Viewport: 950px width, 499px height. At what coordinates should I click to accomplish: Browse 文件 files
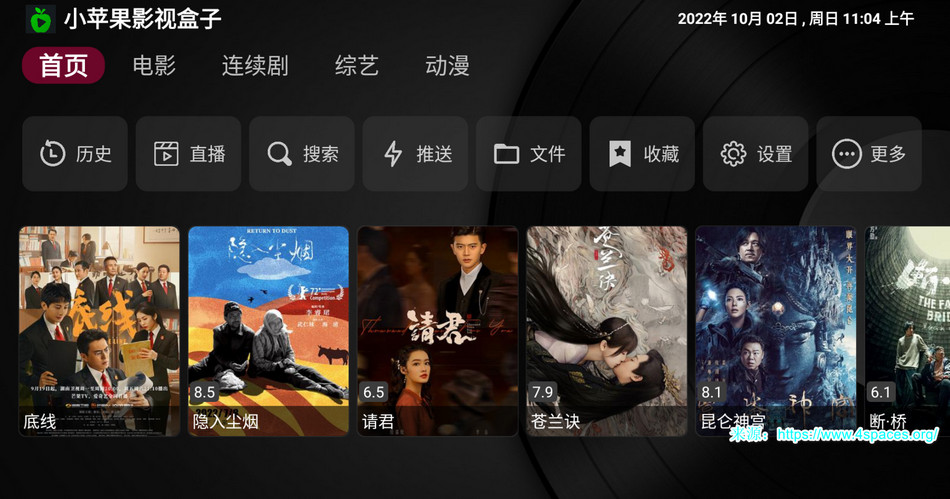click(x=529, y=154)
